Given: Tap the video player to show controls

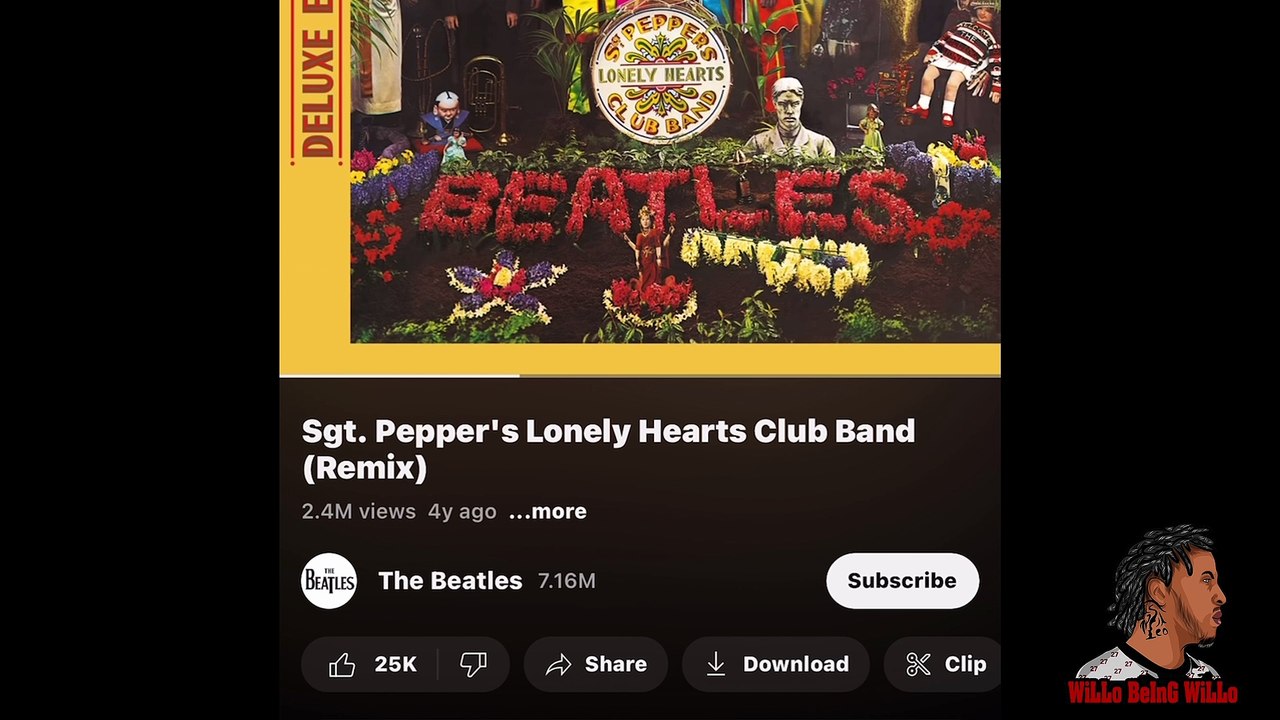Looking at the screenshot, I should click(x=640, y=180).
